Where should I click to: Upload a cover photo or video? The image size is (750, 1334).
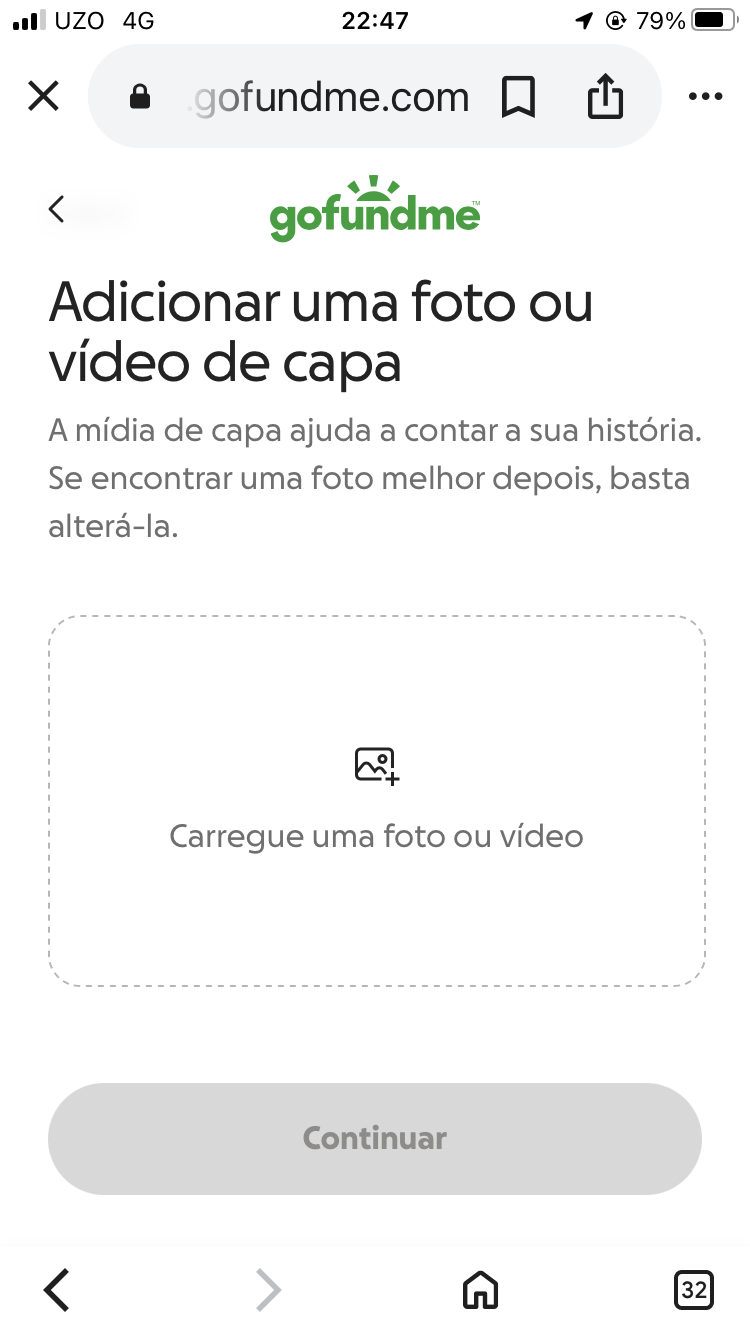point(376,801)
